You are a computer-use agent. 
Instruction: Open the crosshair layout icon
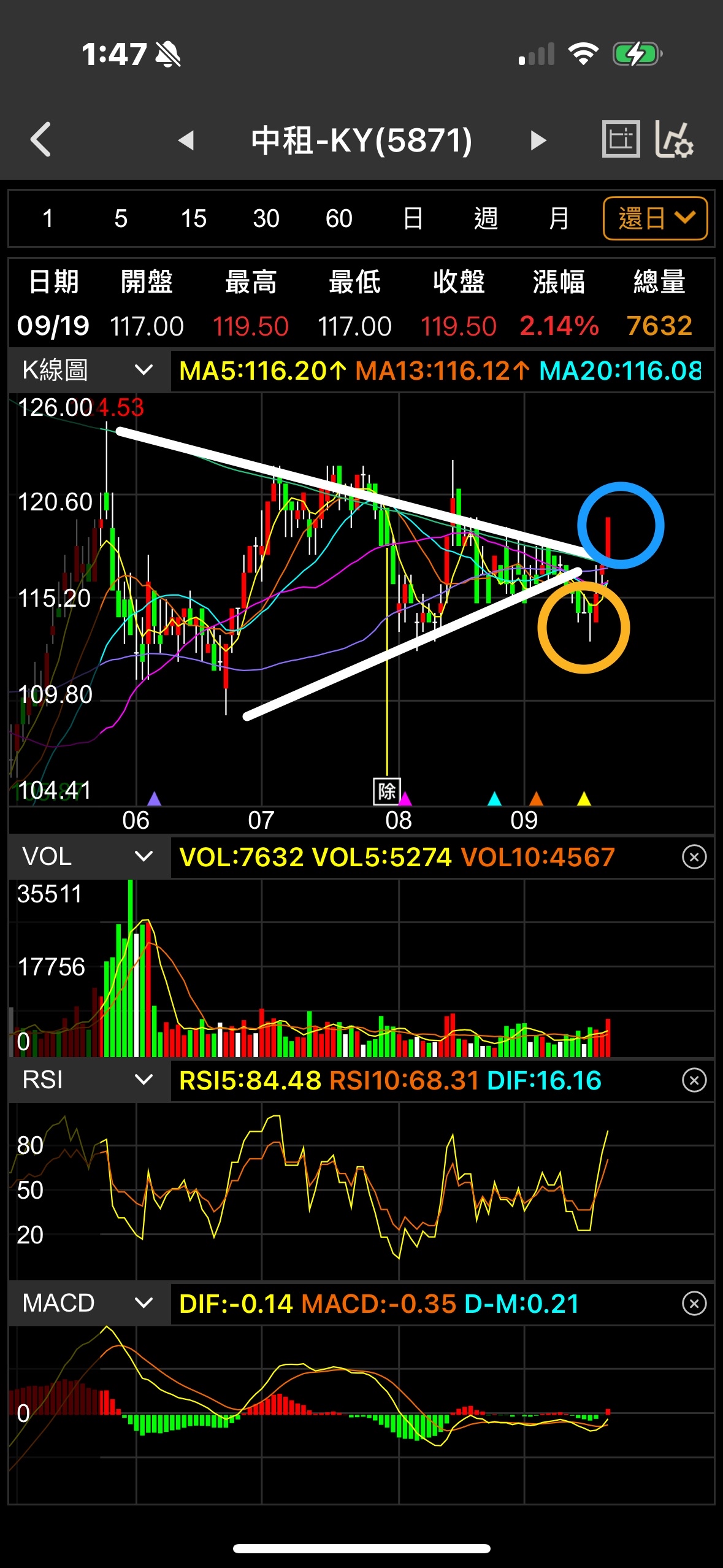[621, 139]
